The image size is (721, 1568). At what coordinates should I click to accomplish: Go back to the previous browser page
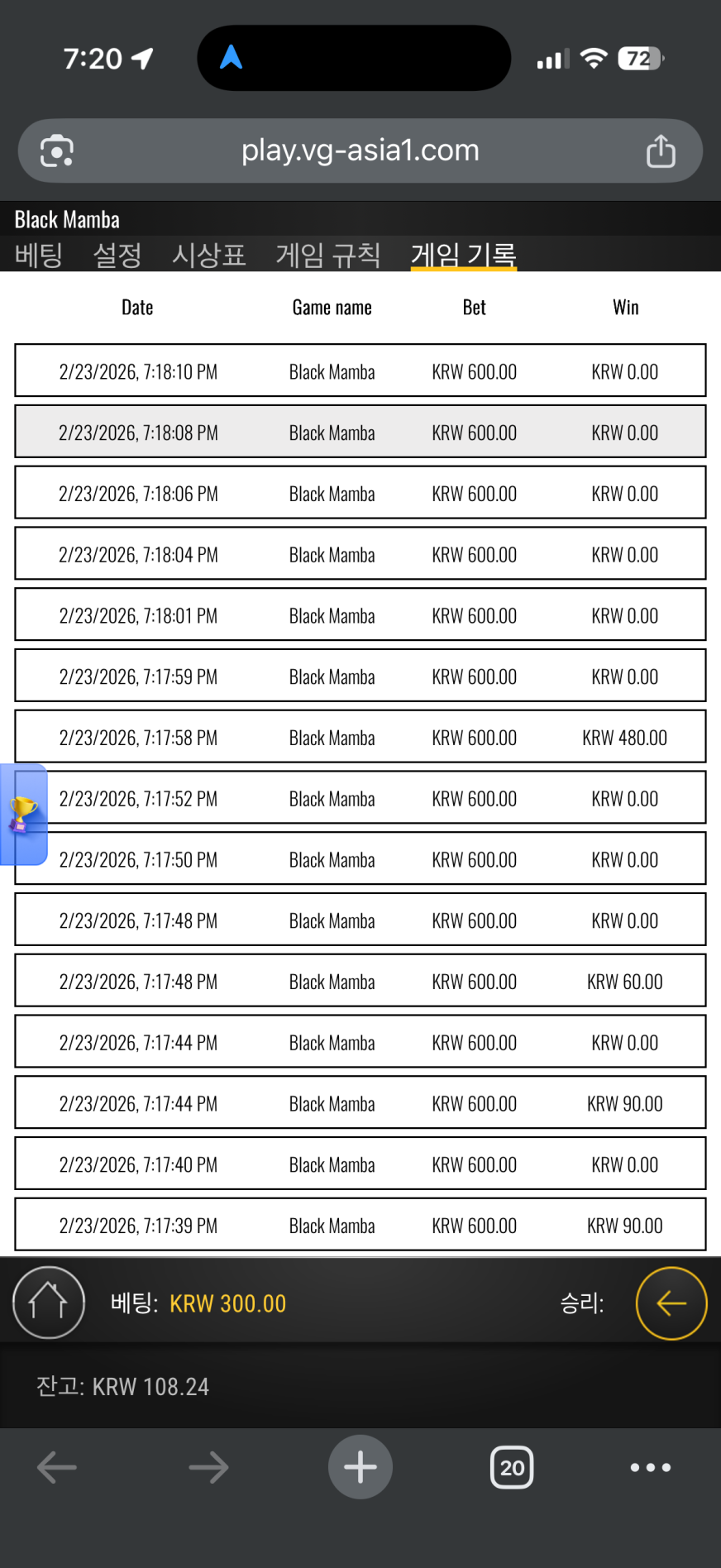tap(57, 1468)
